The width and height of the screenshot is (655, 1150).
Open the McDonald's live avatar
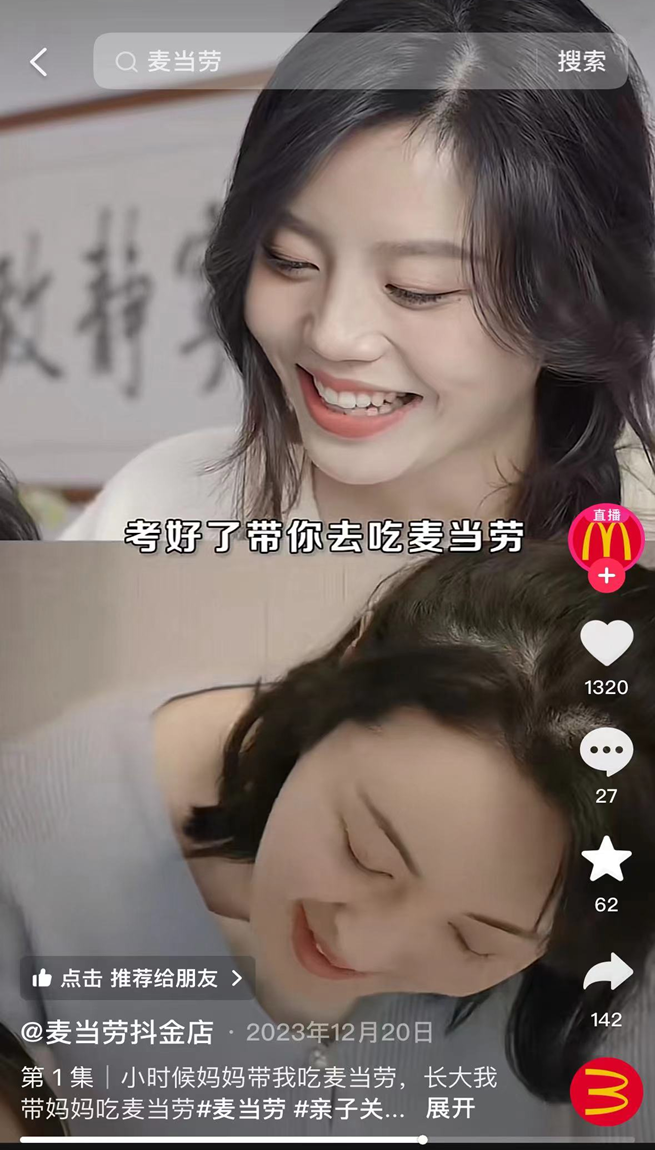click(x=606, y=540)
